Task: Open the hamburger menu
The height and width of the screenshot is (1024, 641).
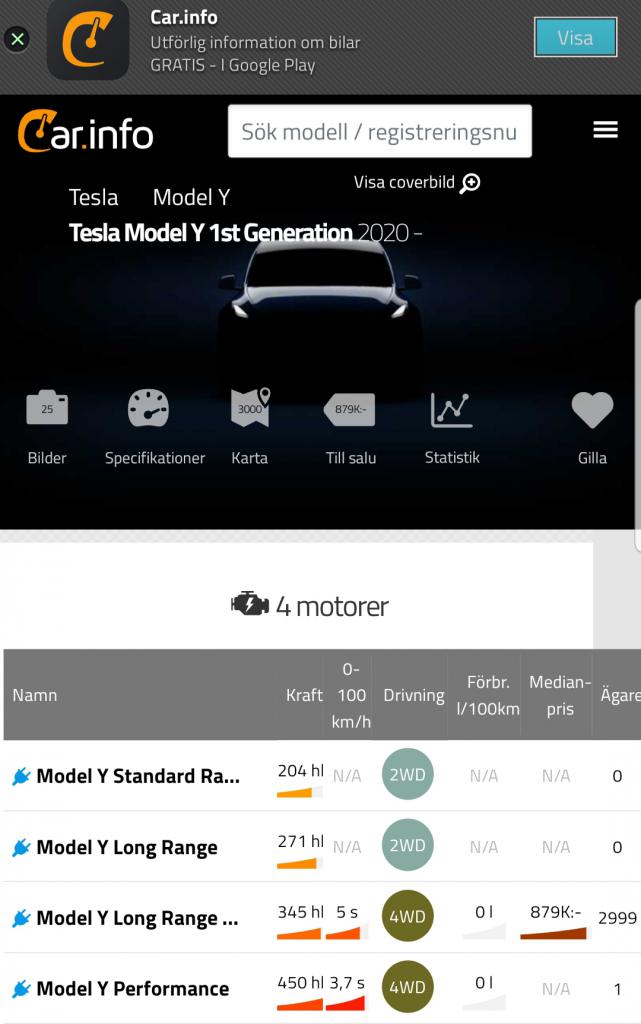Action: [x=605, y=130]
